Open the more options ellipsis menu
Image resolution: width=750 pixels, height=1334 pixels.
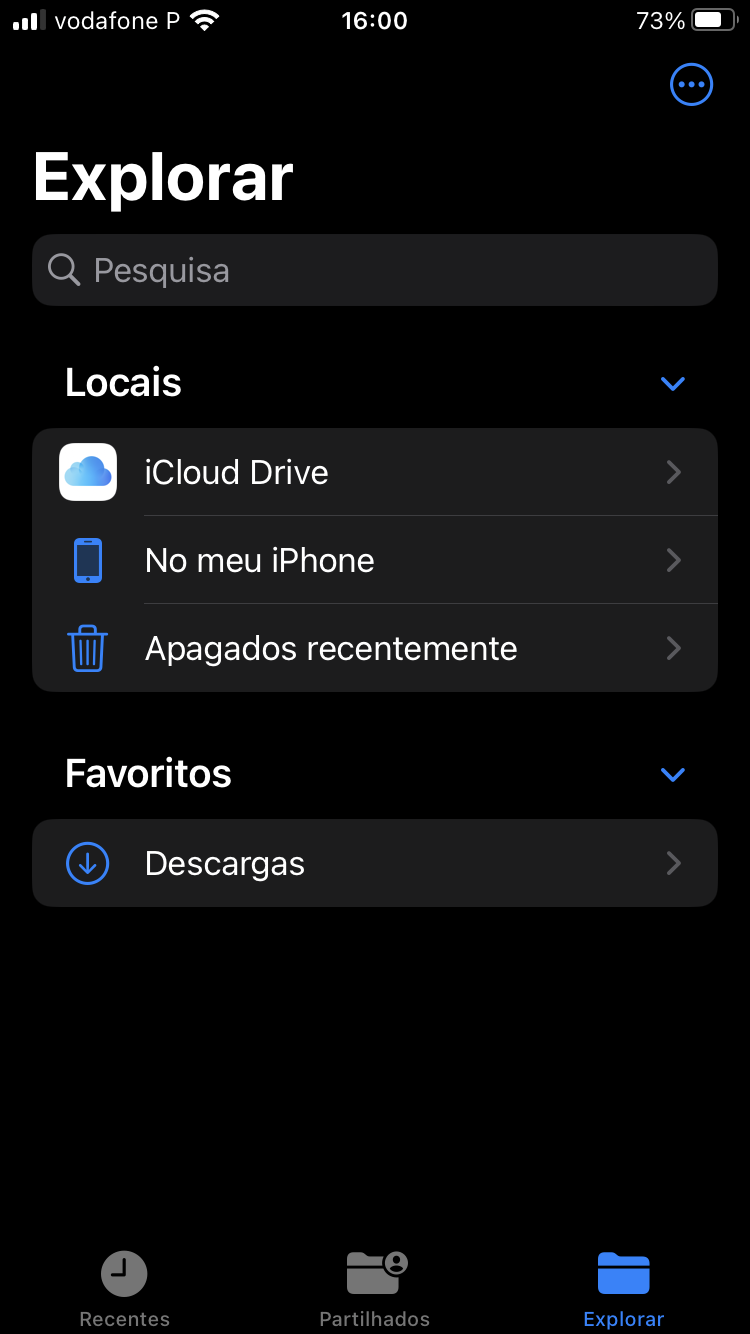coord(691,85)
